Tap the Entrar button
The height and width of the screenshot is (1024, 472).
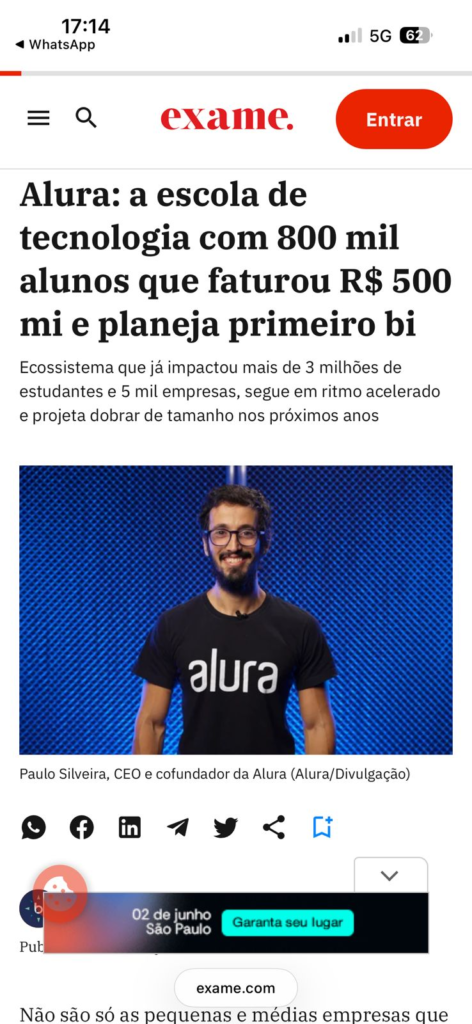[x=394, y=120]
